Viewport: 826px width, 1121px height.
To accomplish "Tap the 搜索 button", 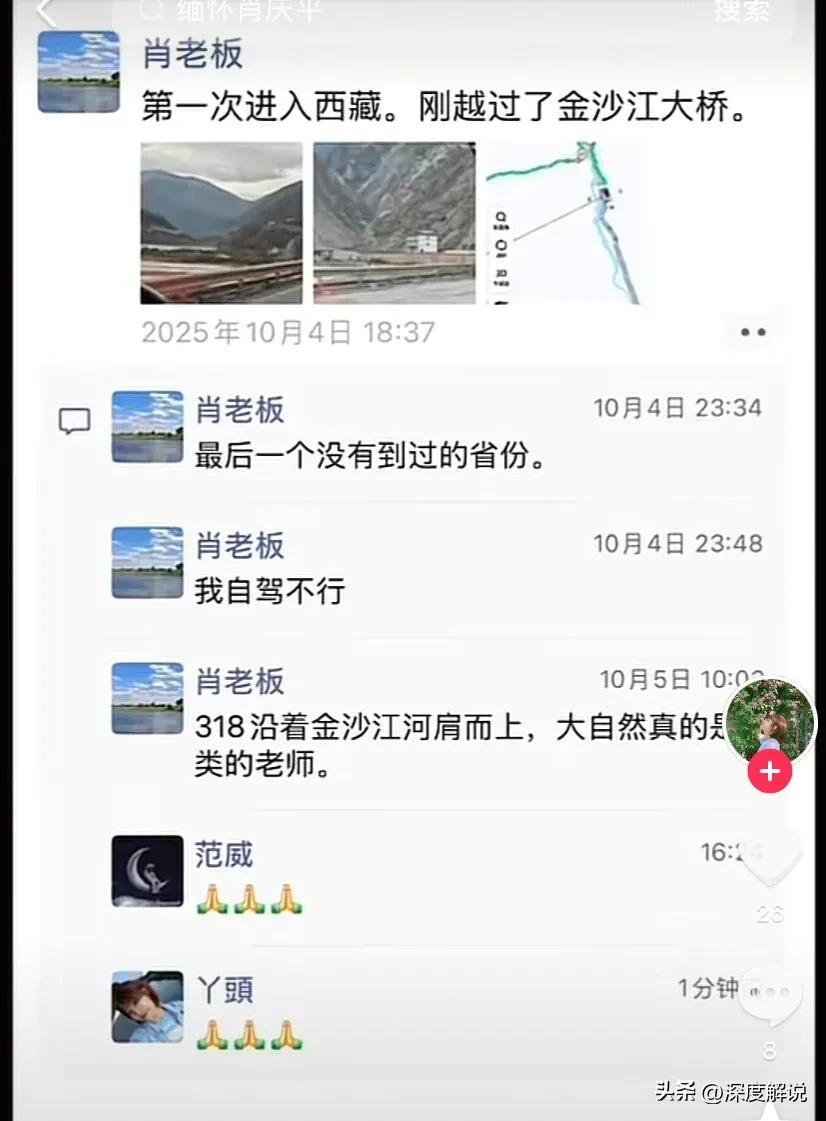I will coord(741,11).
